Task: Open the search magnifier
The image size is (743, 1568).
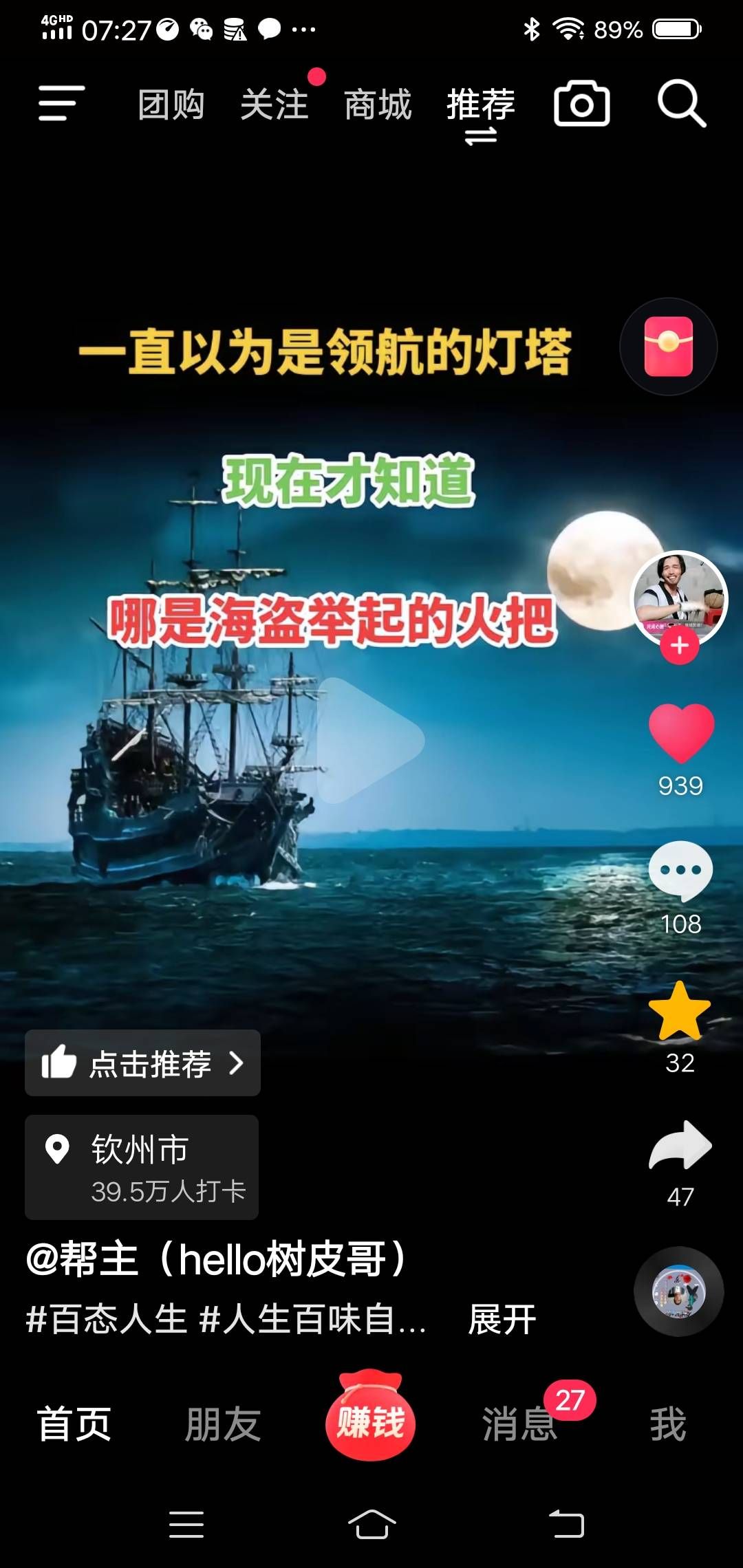Action: click(681, 104)
